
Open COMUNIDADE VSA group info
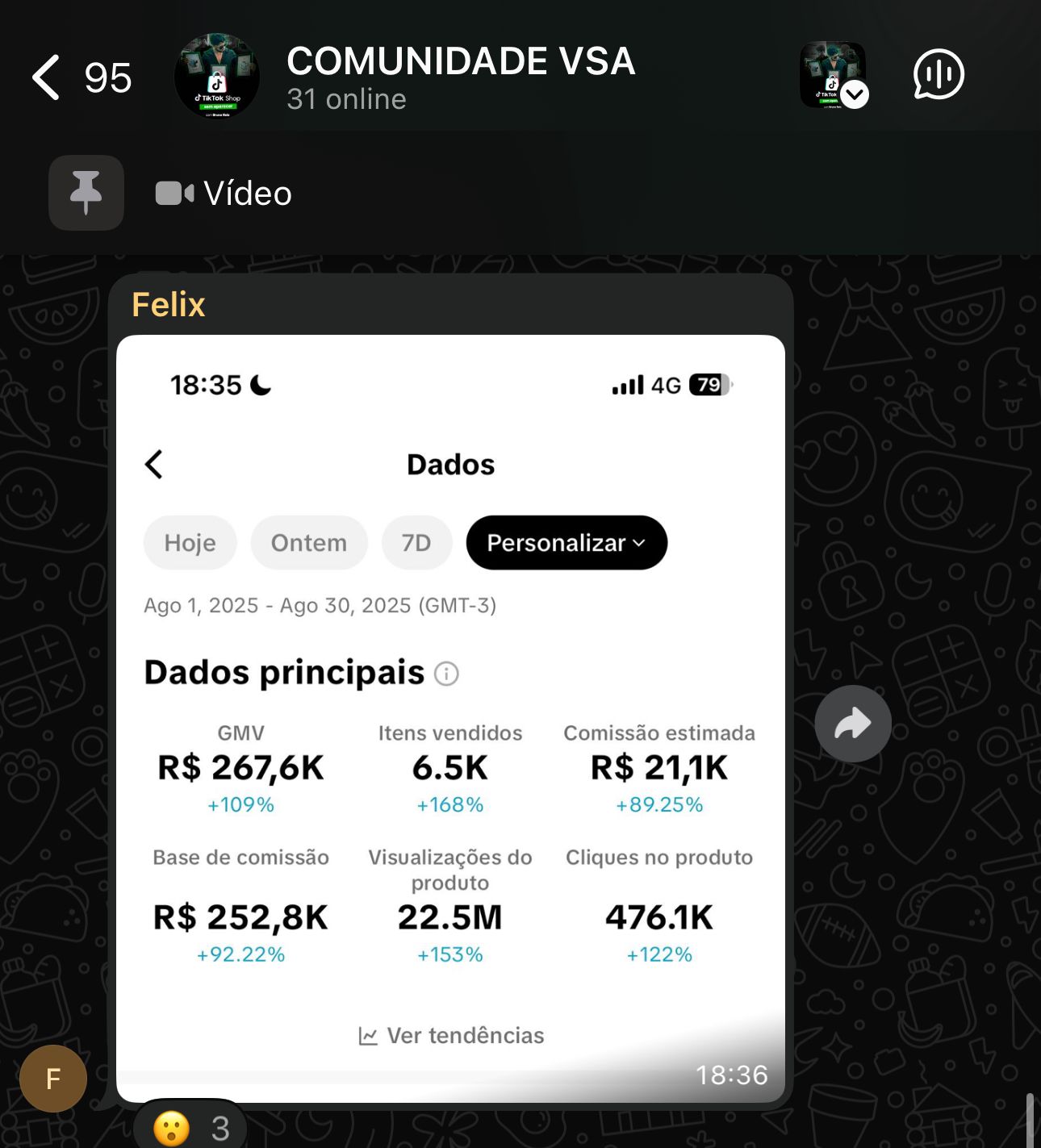coord(460,77)
